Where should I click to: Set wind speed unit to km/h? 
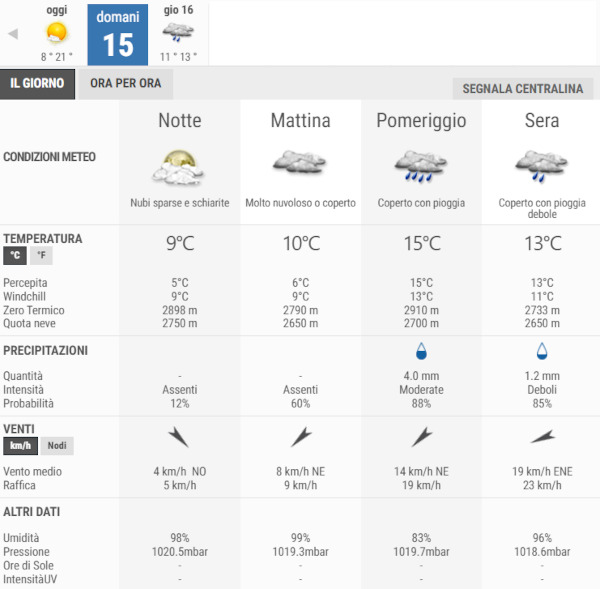pos(20,446)
